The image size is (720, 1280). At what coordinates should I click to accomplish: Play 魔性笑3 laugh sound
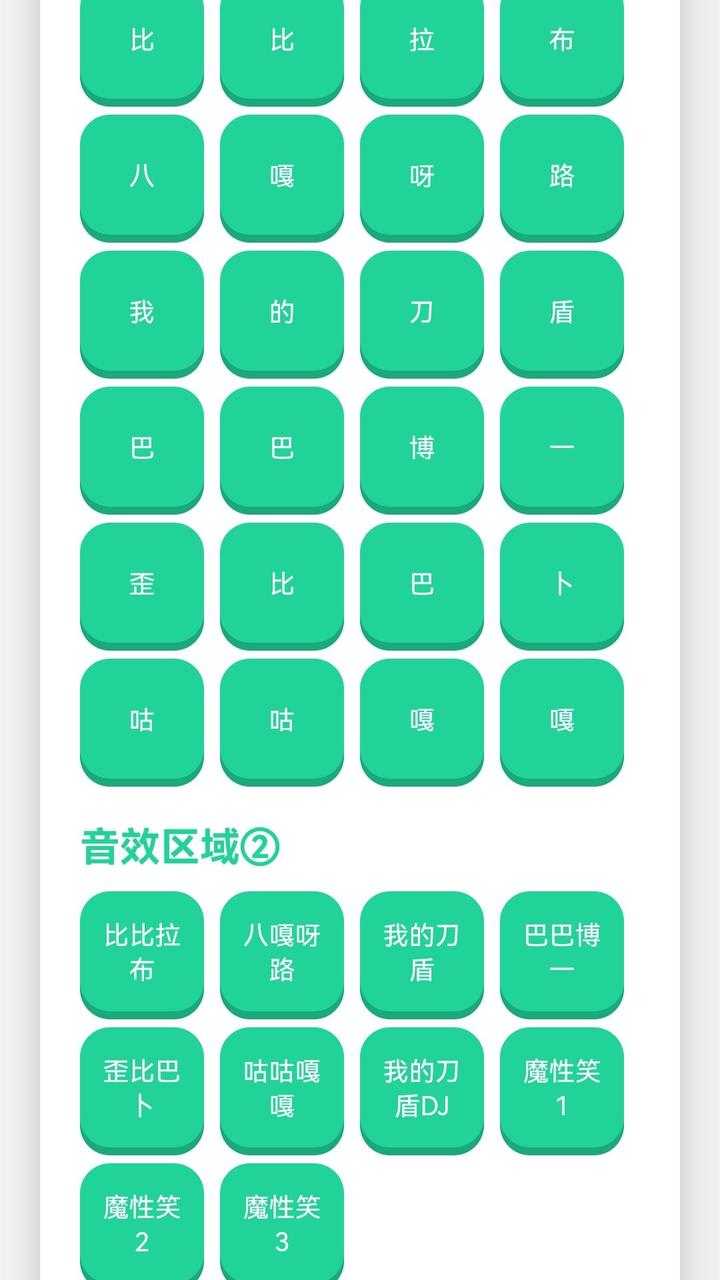282,1224
